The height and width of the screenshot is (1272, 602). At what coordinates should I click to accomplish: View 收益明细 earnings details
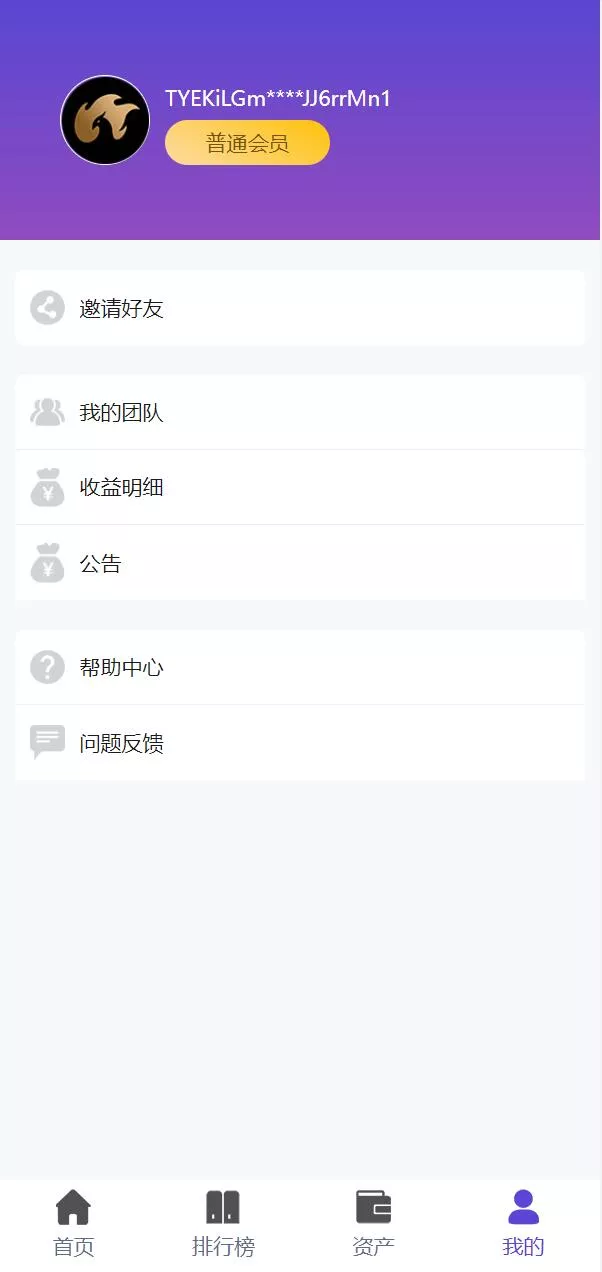300,488
